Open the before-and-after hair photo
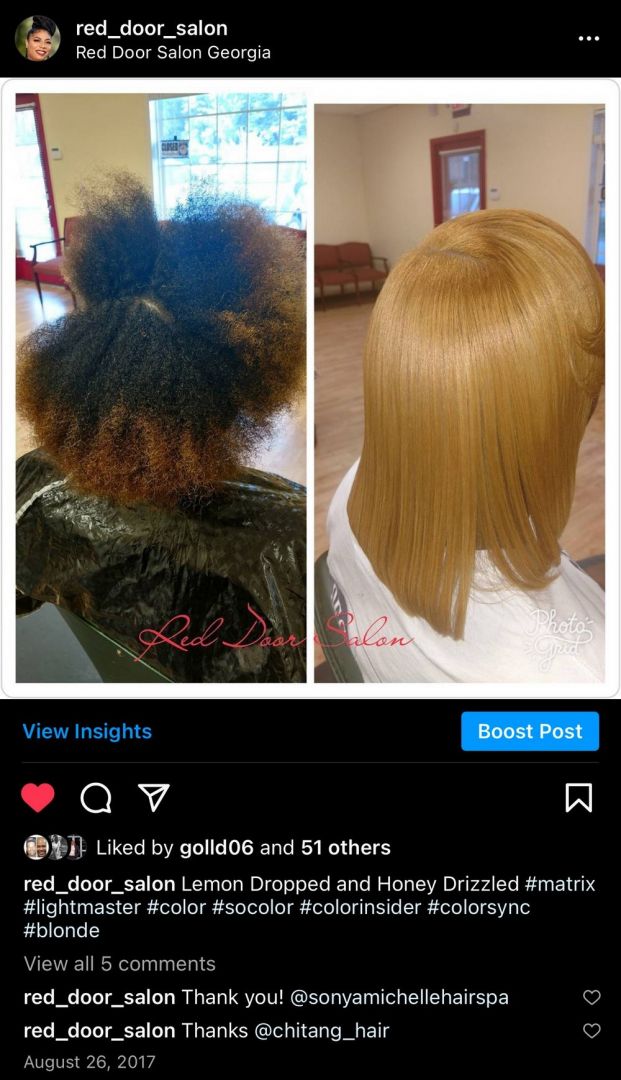This screenshot has width=621, height=1080. pos(310,388)
